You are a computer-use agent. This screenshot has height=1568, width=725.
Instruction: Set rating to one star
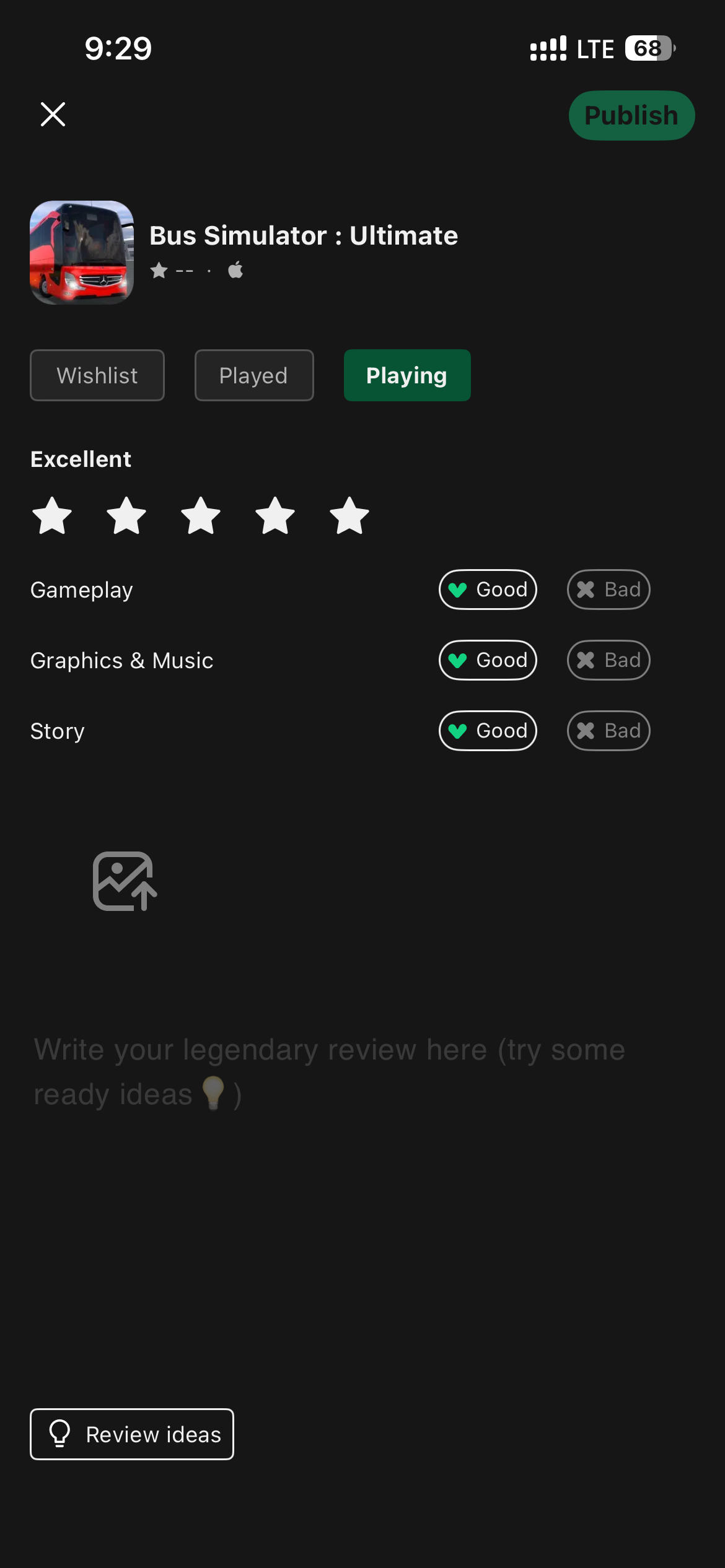[x=52, y=516]
